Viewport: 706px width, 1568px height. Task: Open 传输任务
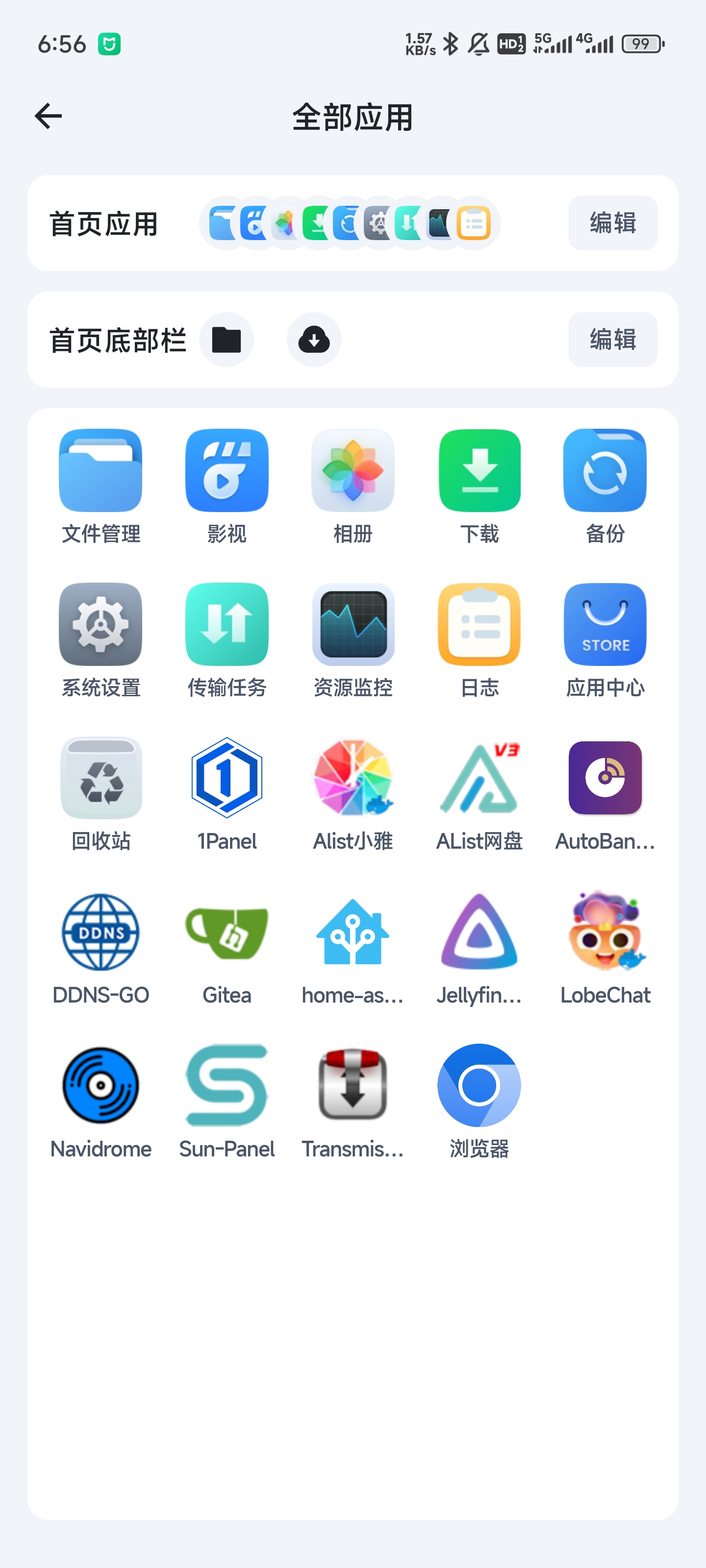tap(227, 625)
